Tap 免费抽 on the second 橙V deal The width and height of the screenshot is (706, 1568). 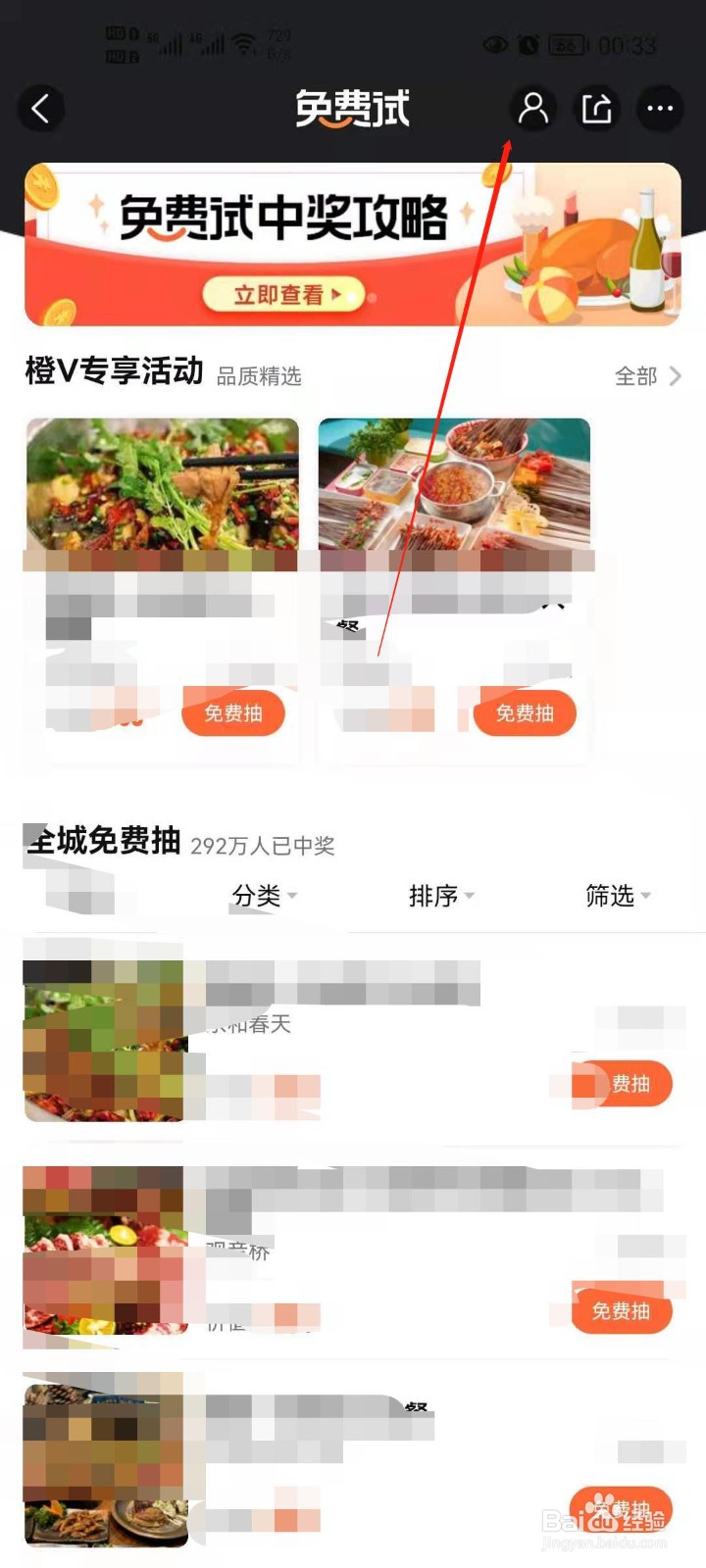click(x=525, y=713)
